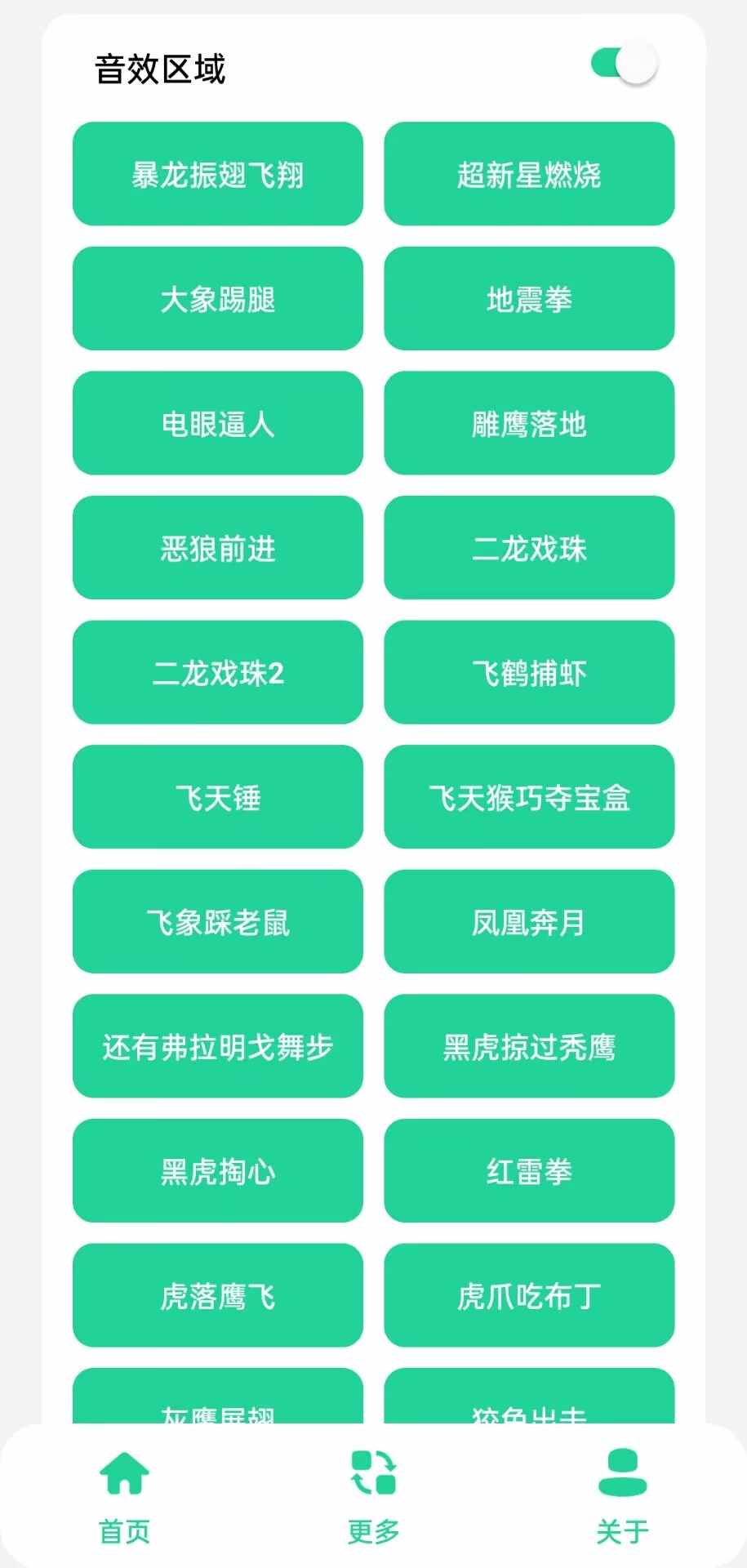Play the 还有弗拉明戈舞步 sound effect

217,1047
